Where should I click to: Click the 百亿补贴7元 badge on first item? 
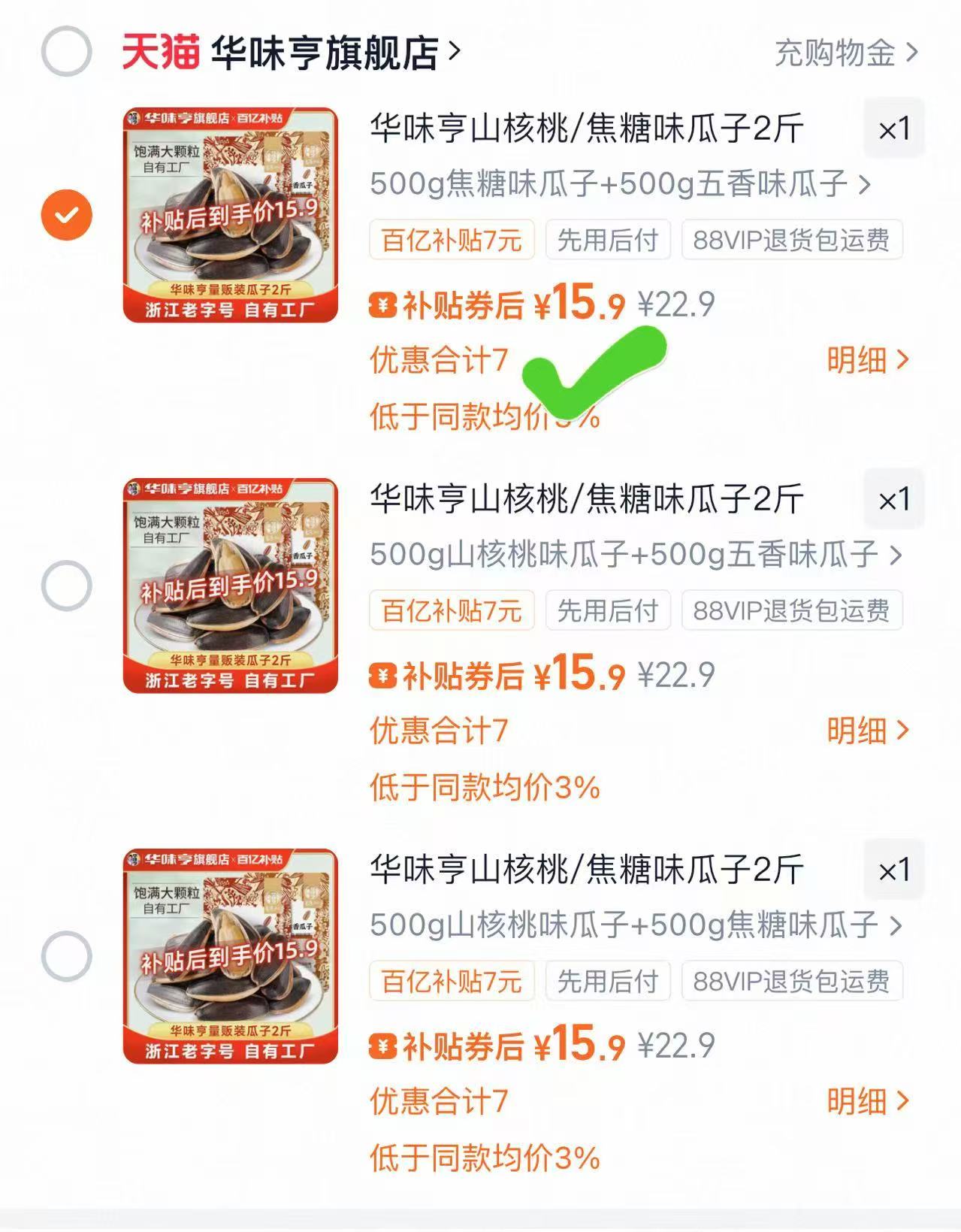451,241
